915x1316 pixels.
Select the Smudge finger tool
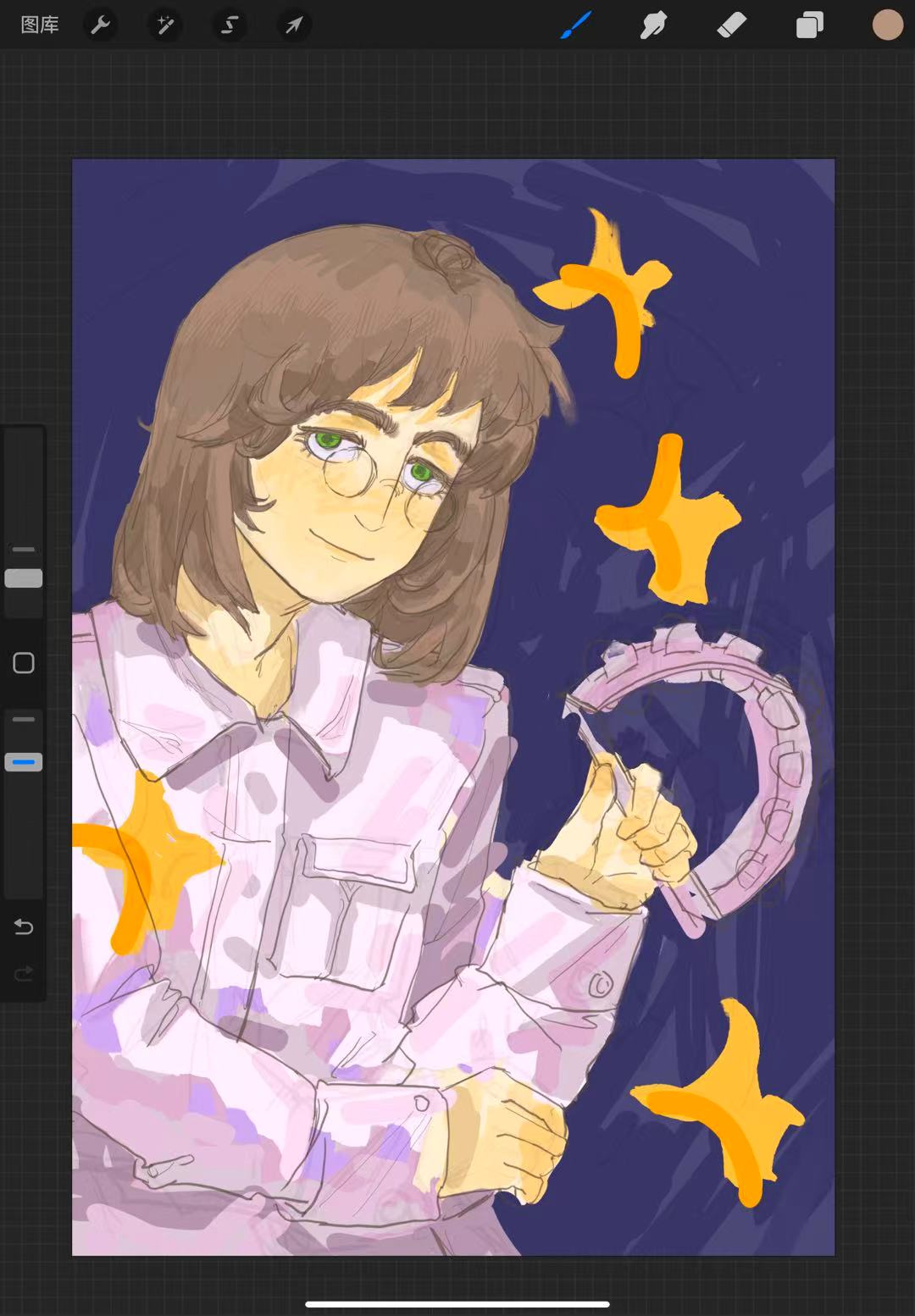tap(653, 25)
